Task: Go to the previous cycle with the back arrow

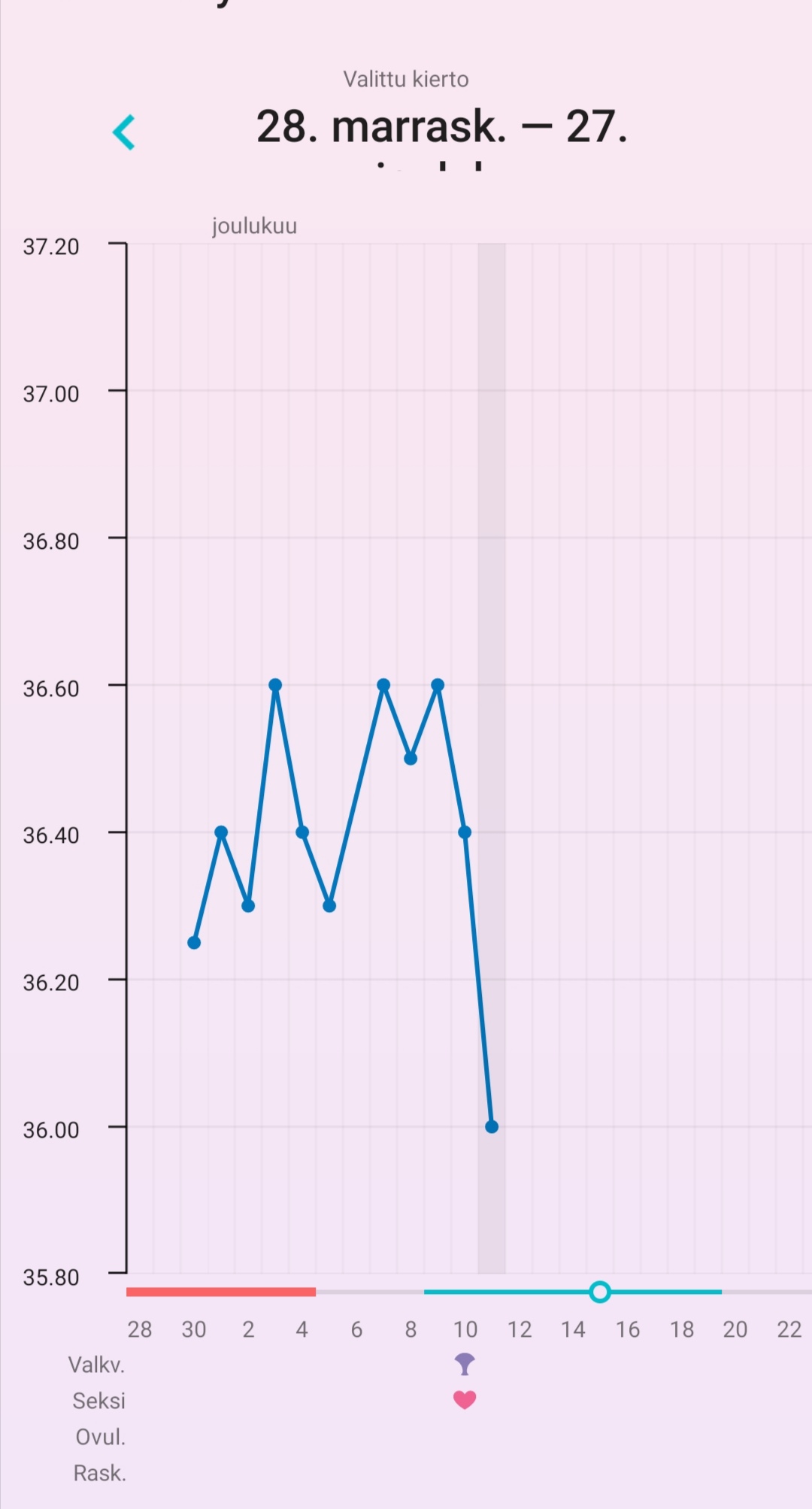Action: (124, 132)
